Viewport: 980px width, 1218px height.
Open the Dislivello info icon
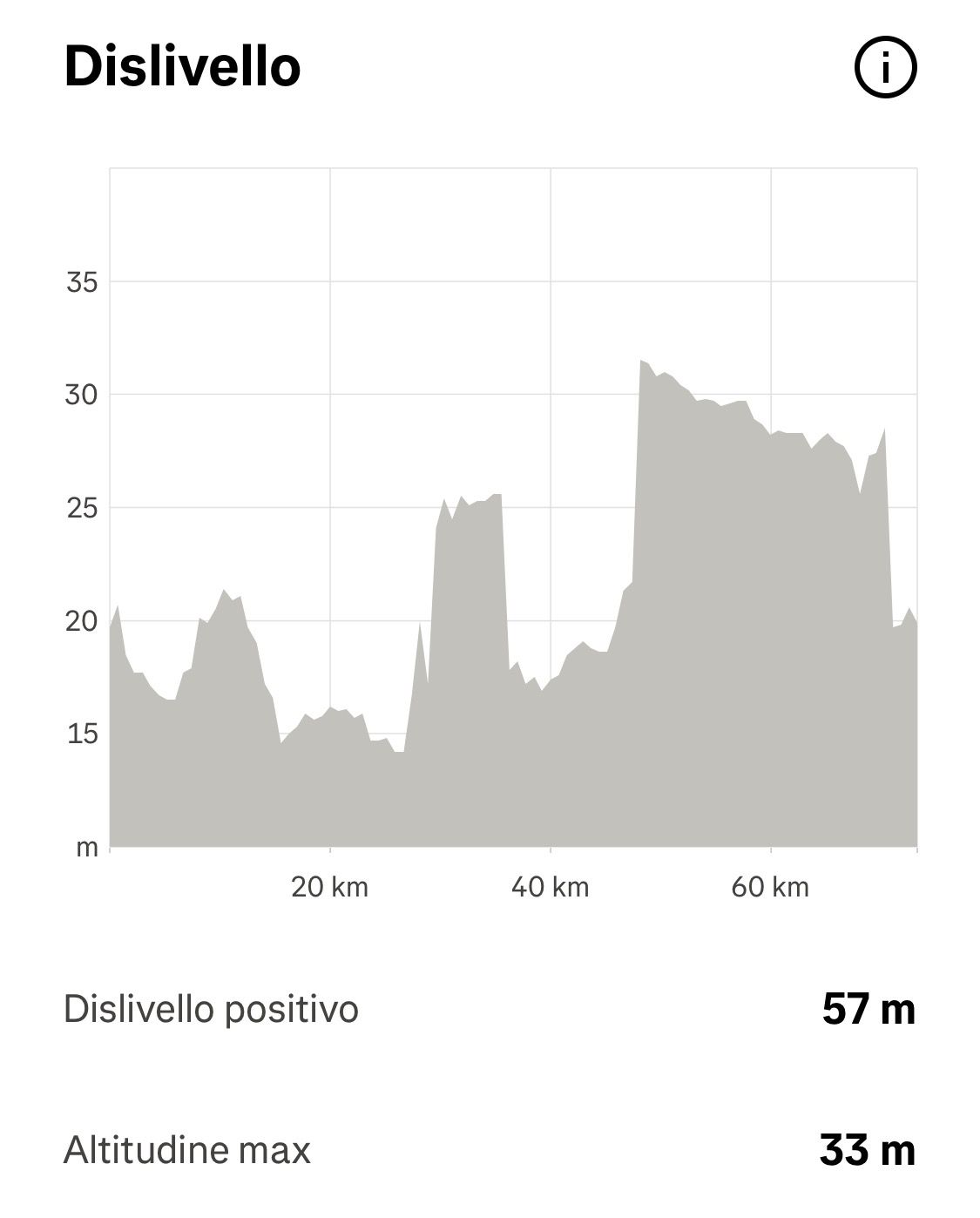(885, 66)
